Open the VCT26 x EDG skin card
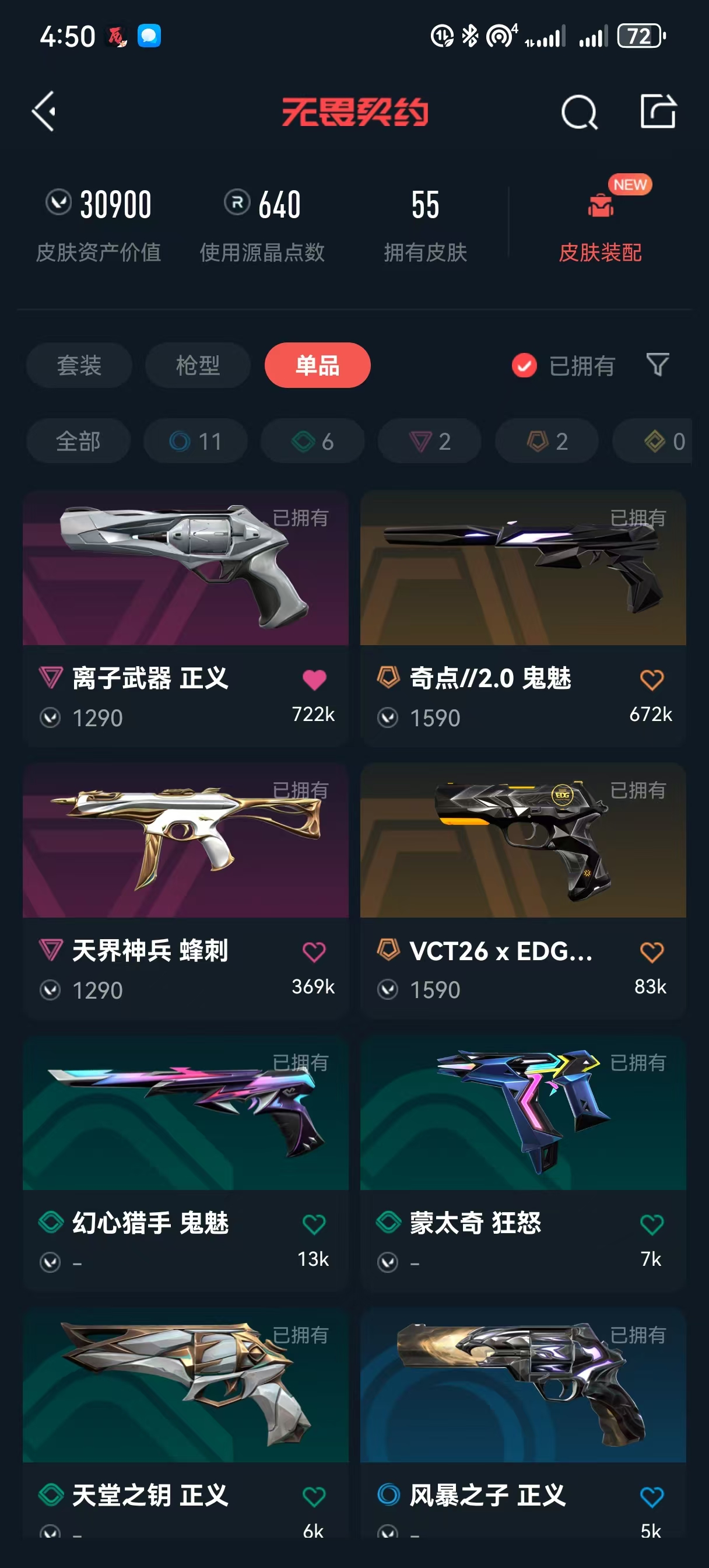Image resolution: width=709 pixels, height=1568 pixels. point(523,891)
